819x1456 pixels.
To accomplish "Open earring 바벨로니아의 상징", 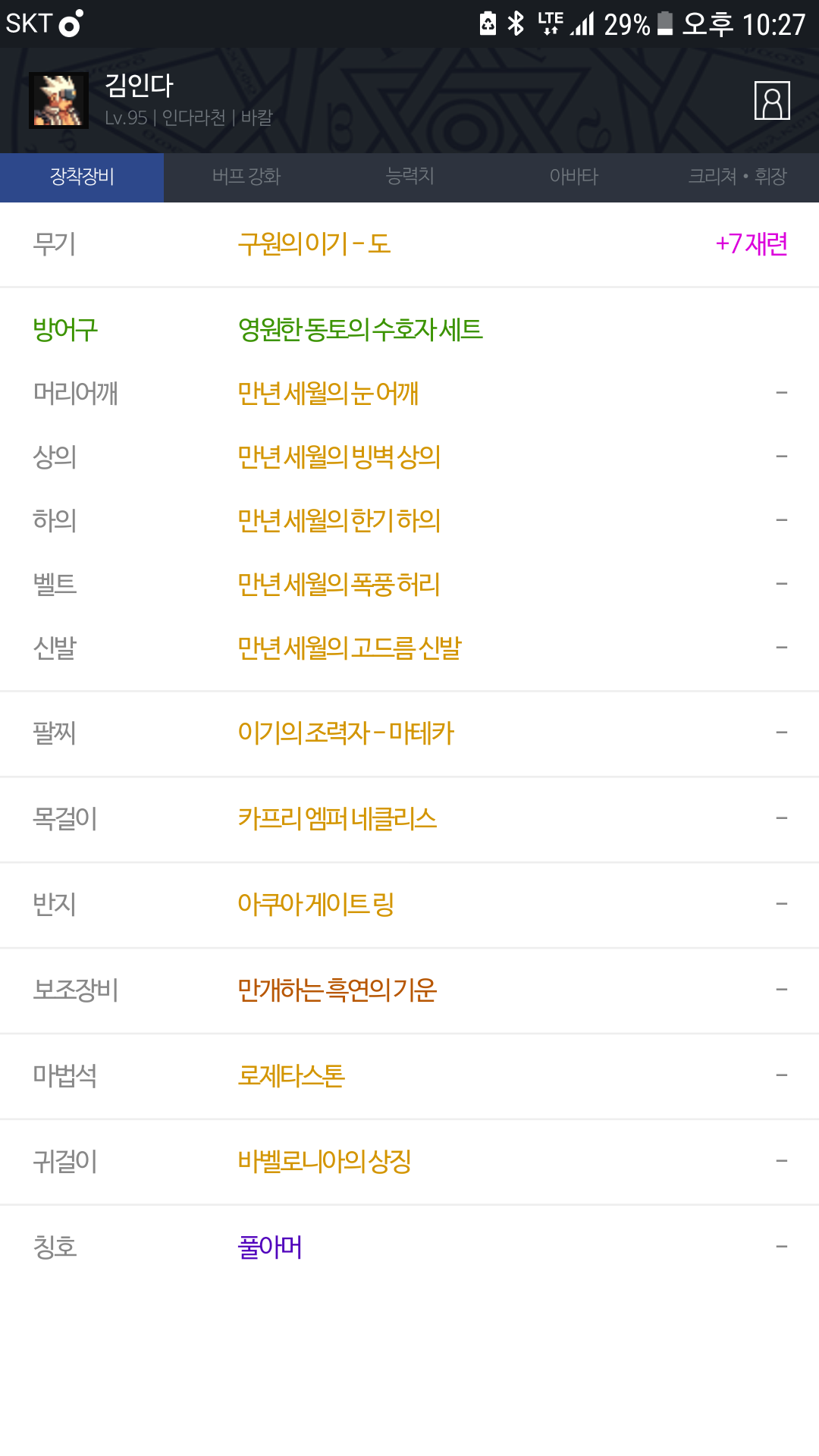I will tap(409, 1162).
